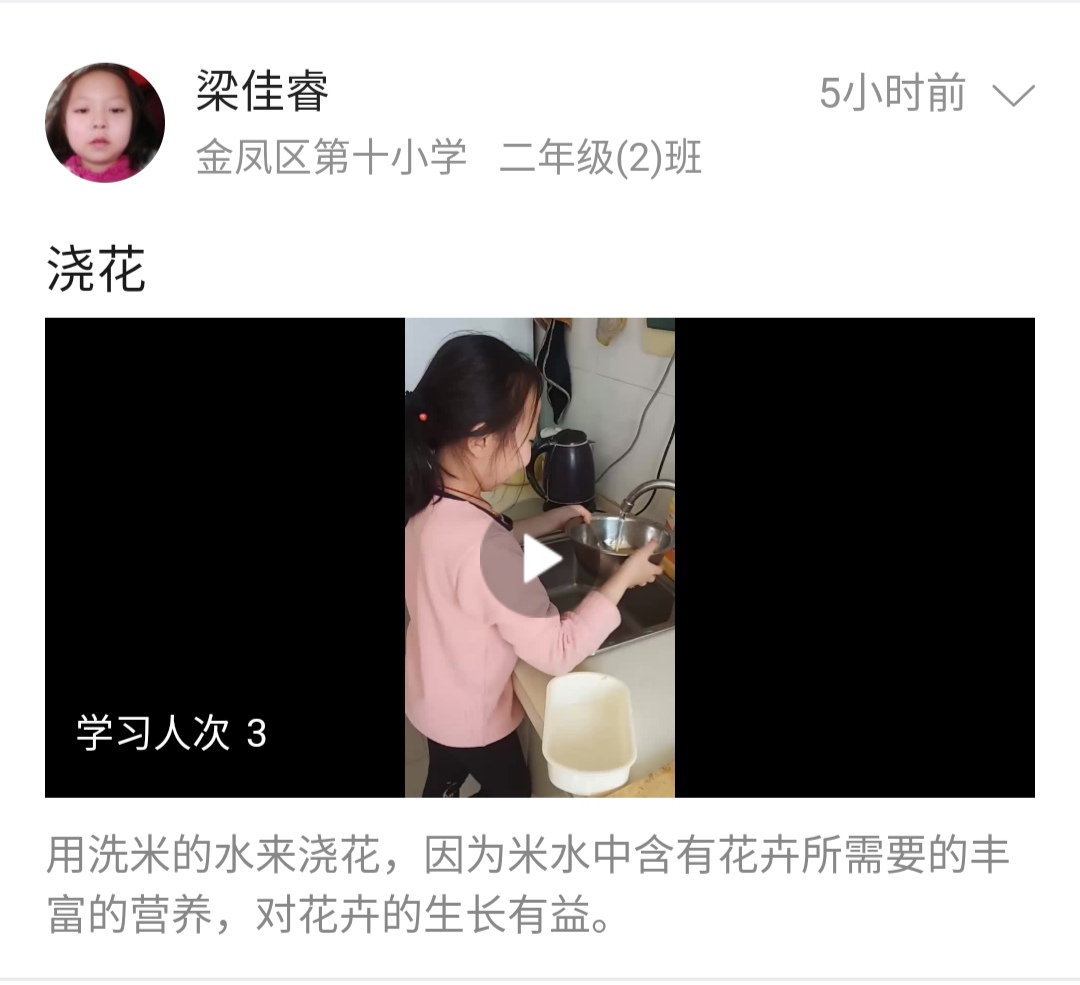Expand the dropdown chevron next to 5小时前

[1012, 96]
